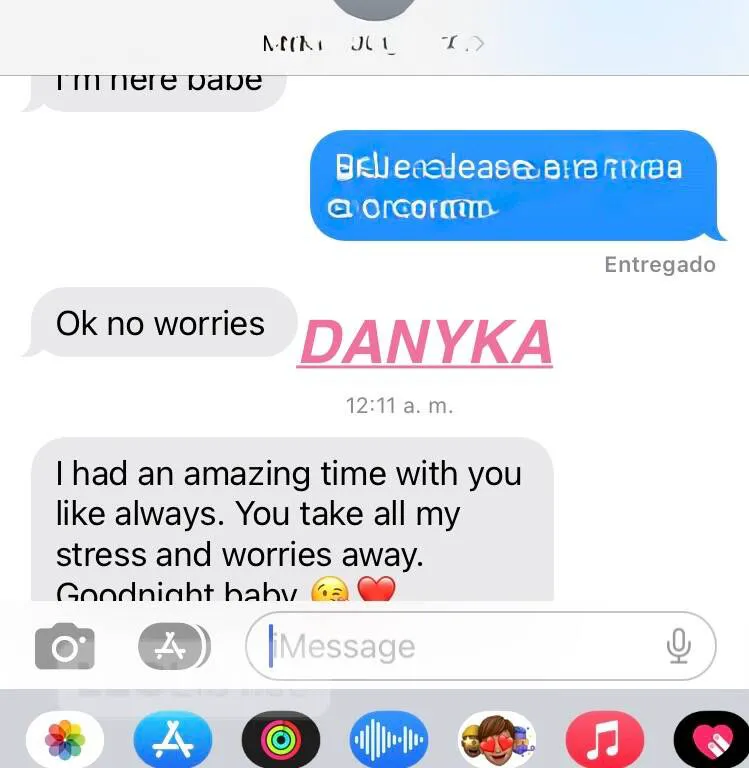Image resolution: width=749 pixels, height=768 pixels.
Task: Tap the 'Ok no worries' message bubble
Action: [160, 323]
